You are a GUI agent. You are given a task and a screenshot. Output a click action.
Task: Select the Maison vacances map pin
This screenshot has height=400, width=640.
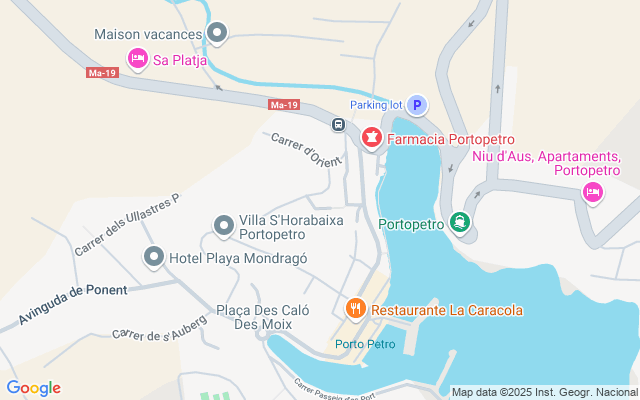[220, 34]
